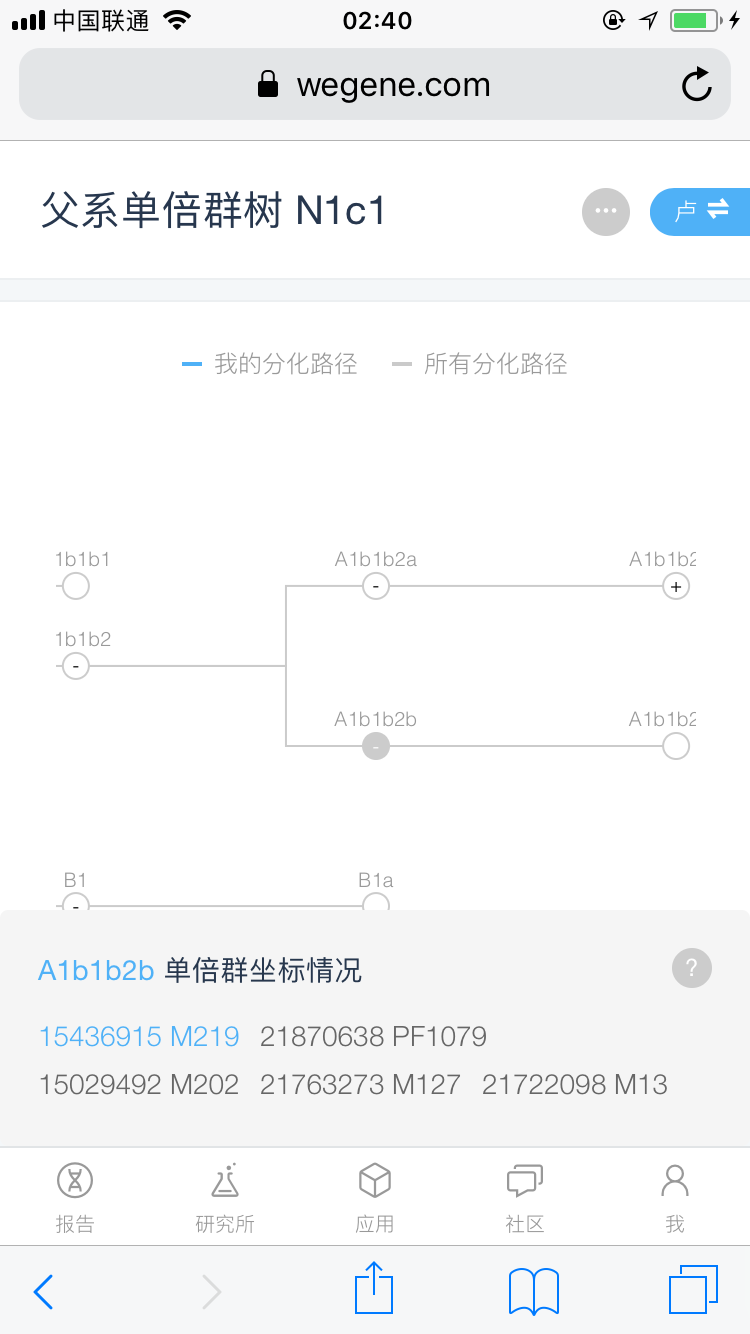Open the Safari tabs overview
750x1334 pixels.
click(693, 1290)
